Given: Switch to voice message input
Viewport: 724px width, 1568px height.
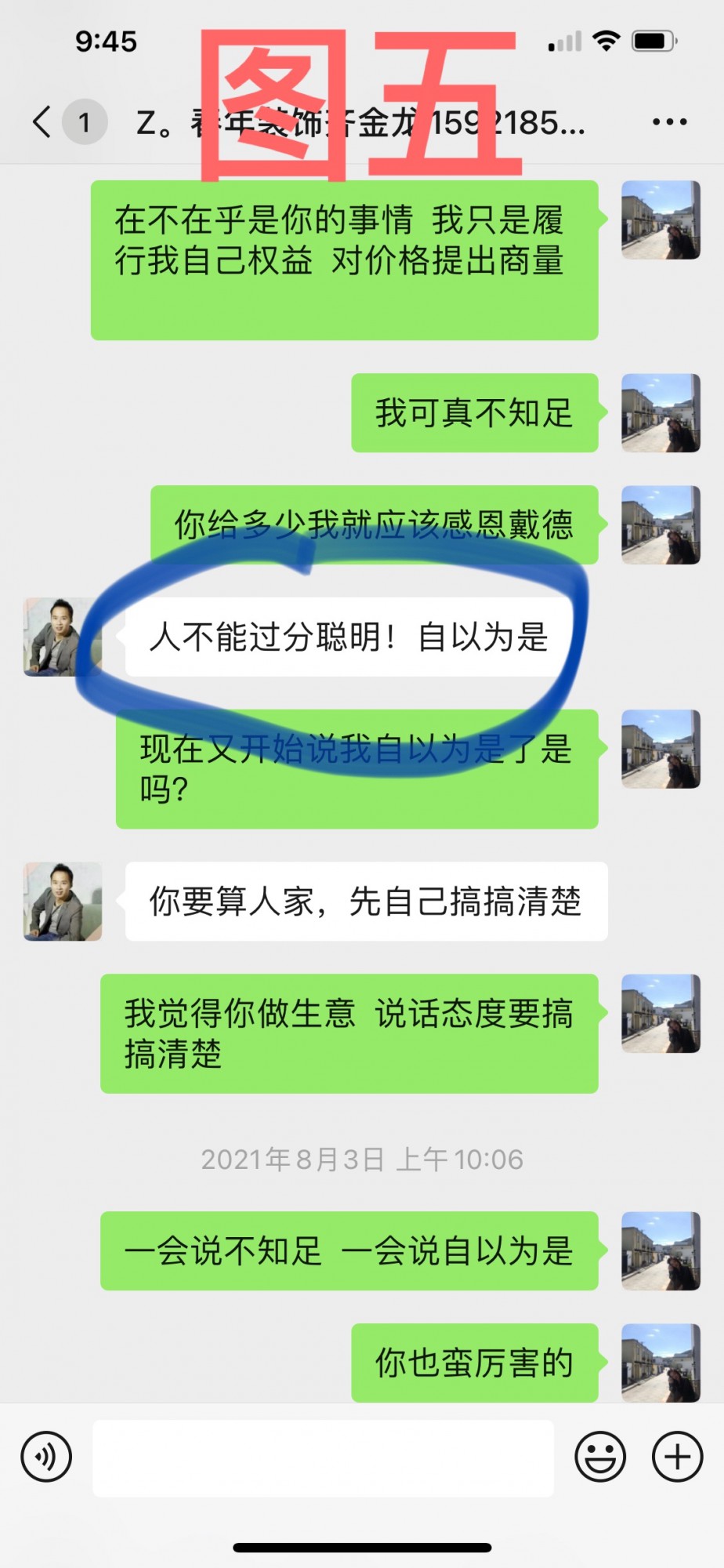Looking at the screenshot, I should click(x=46, y=1457).
